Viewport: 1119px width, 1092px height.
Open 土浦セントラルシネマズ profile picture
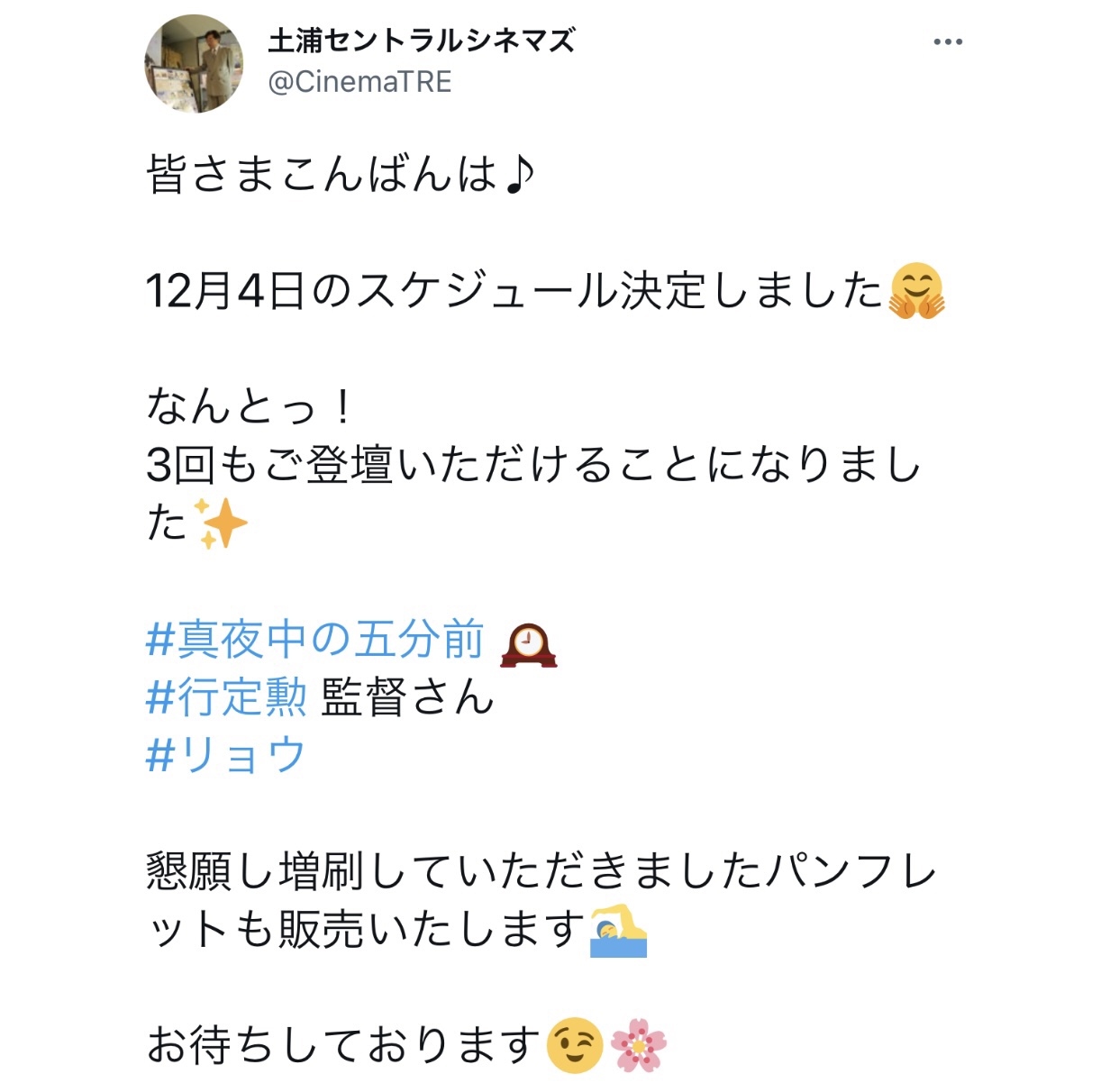pos(194,64)
